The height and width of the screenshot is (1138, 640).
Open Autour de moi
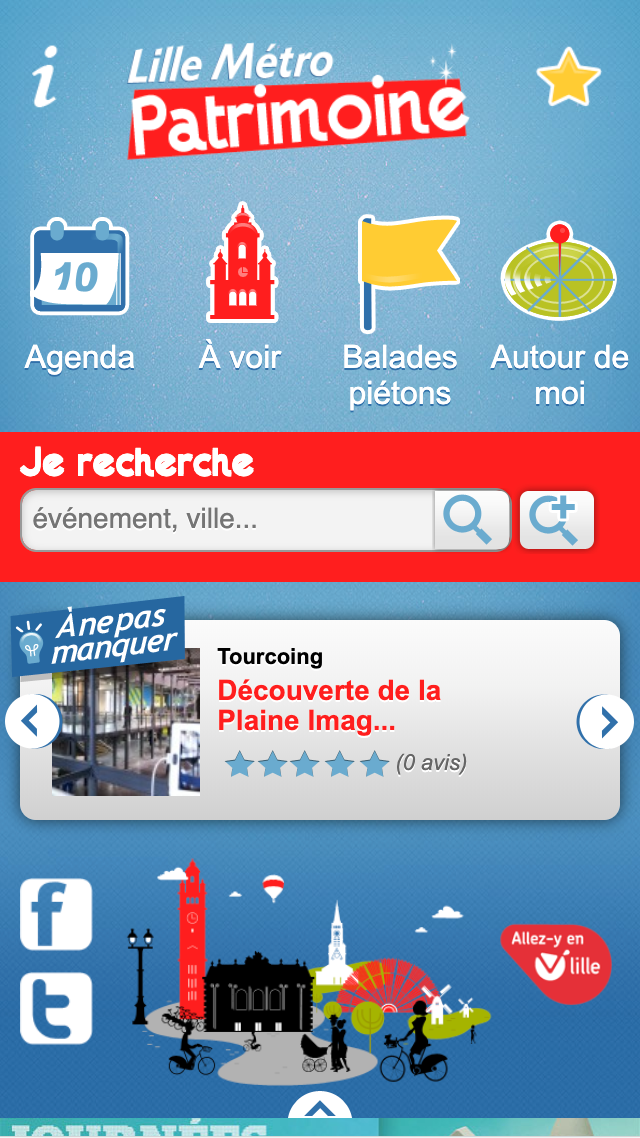pos(559,312)
